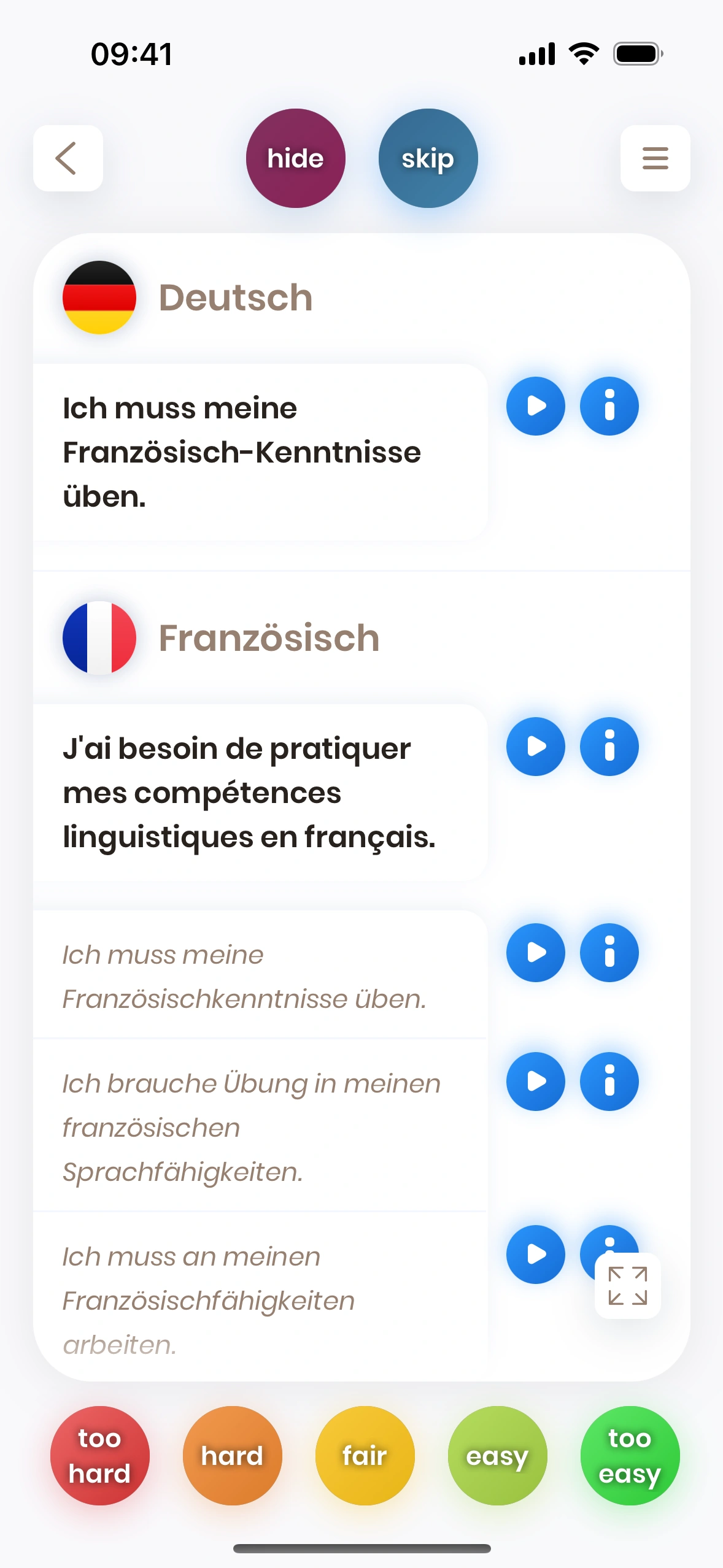Play audio for "Französischfähigkeiten arbeiten" alternative

tap(535, 1255)
